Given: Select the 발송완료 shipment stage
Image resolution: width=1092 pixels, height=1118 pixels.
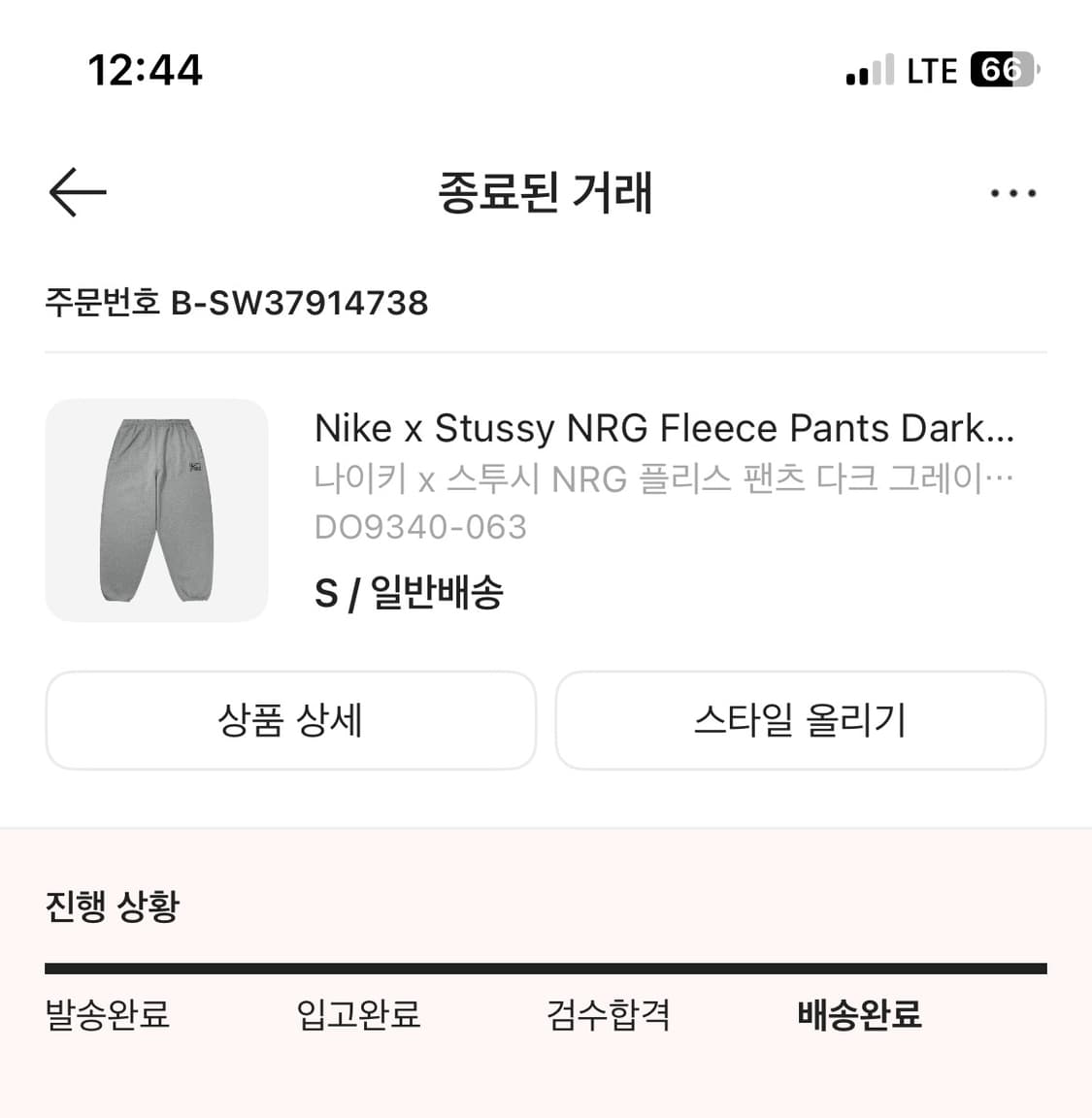Looking at the screenshot, I should pyautogui.click(x=107, y=1015).
